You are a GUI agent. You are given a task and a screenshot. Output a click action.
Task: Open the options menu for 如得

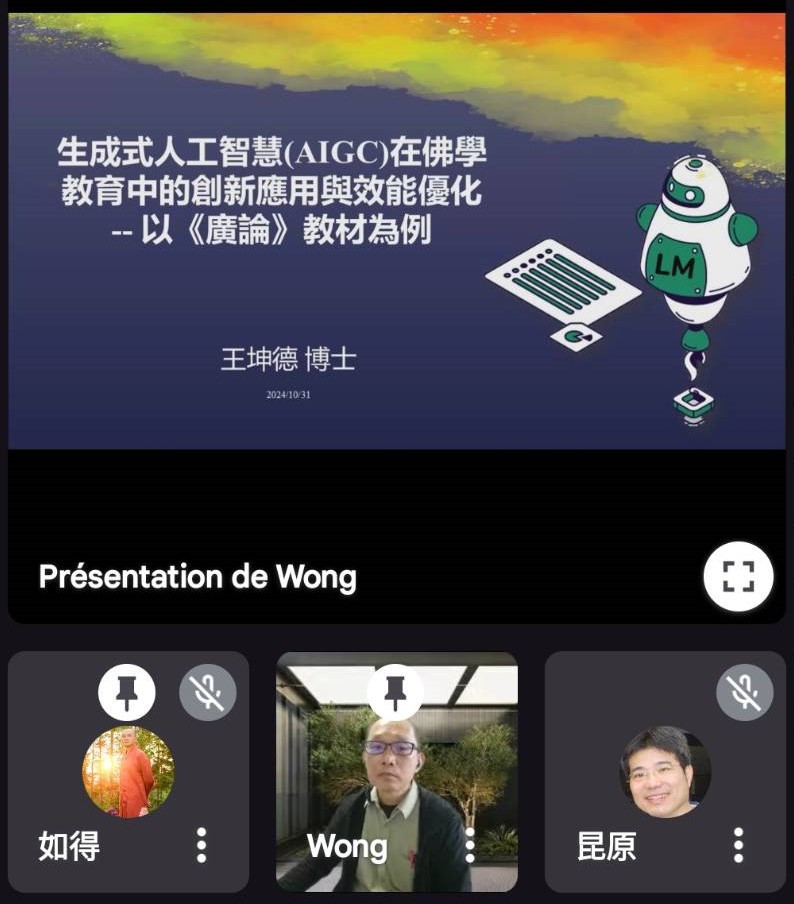(201, 845)
